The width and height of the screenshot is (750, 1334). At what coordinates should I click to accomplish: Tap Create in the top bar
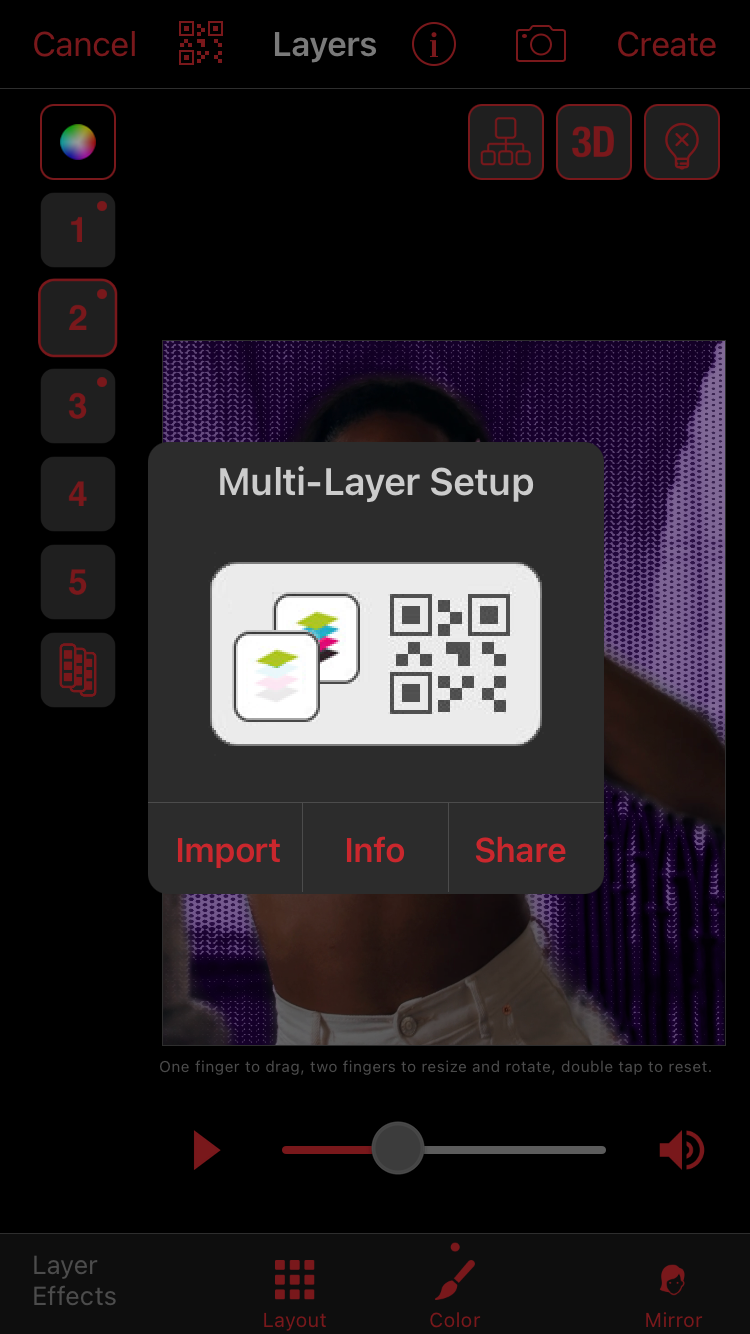[666, 45]
